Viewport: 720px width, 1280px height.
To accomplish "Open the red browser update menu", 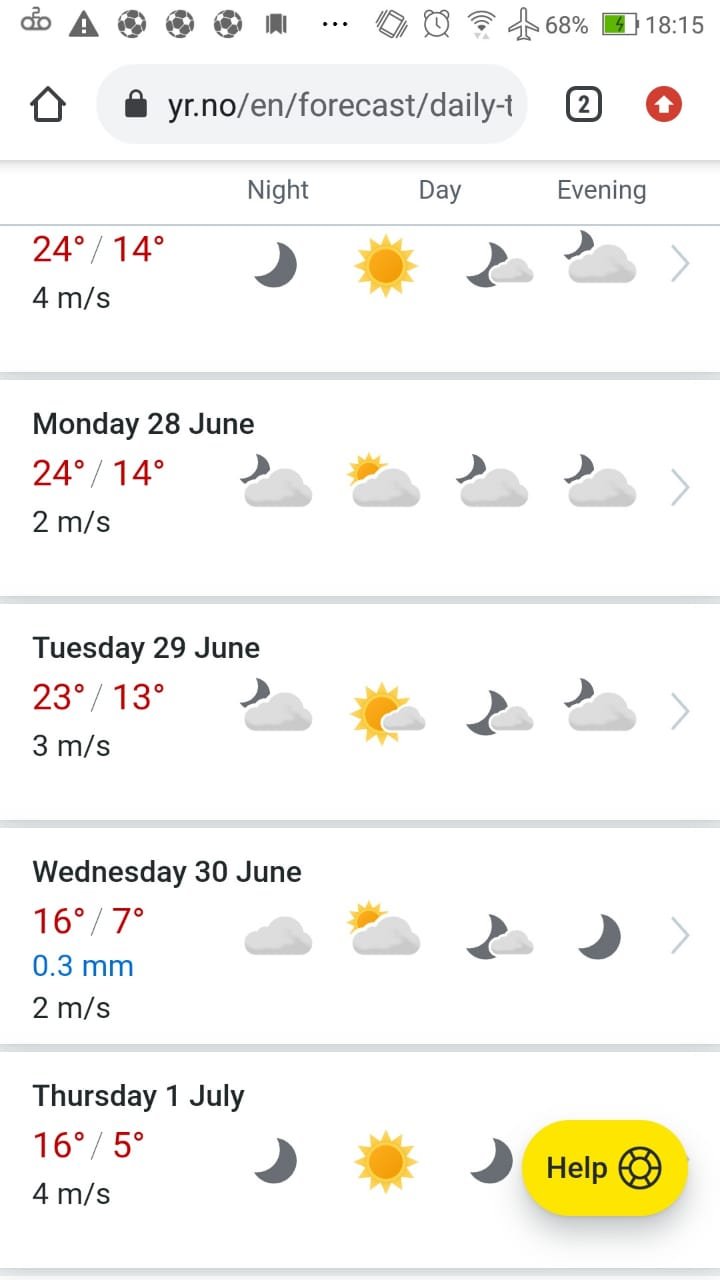I will (x=664, y=104).
